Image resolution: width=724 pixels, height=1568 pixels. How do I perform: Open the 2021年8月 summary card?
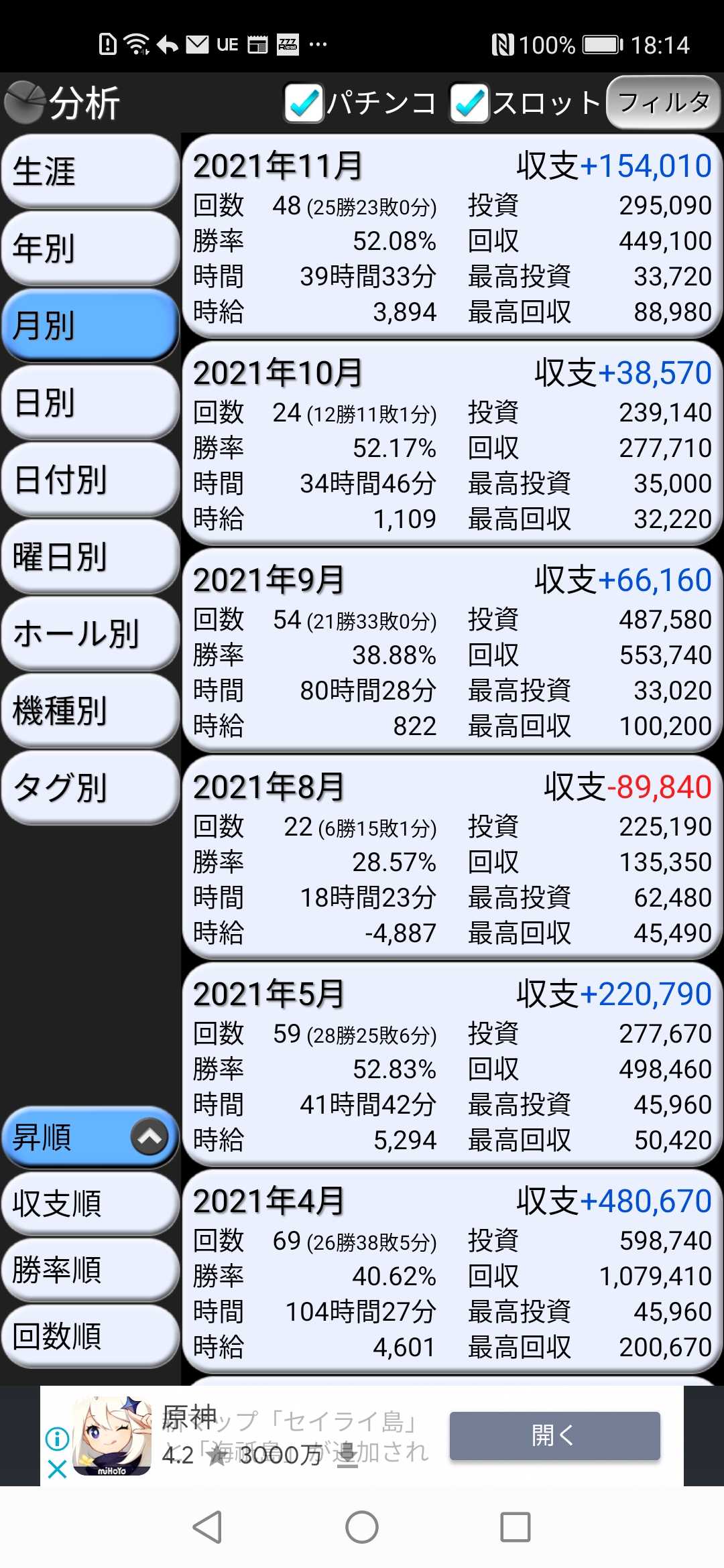pos(452,858)
